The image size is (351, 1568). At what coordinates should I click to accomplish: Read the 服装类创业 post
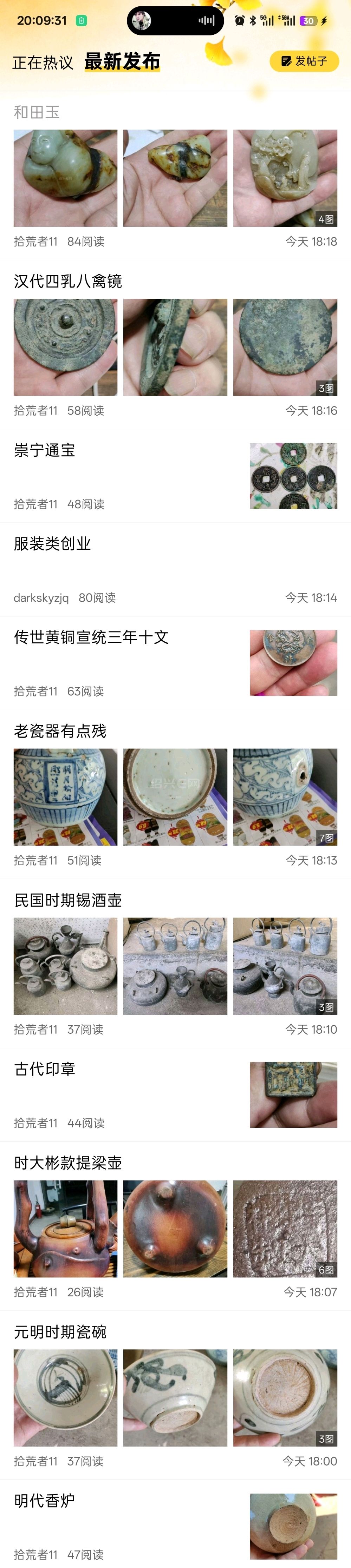point(52,544)
